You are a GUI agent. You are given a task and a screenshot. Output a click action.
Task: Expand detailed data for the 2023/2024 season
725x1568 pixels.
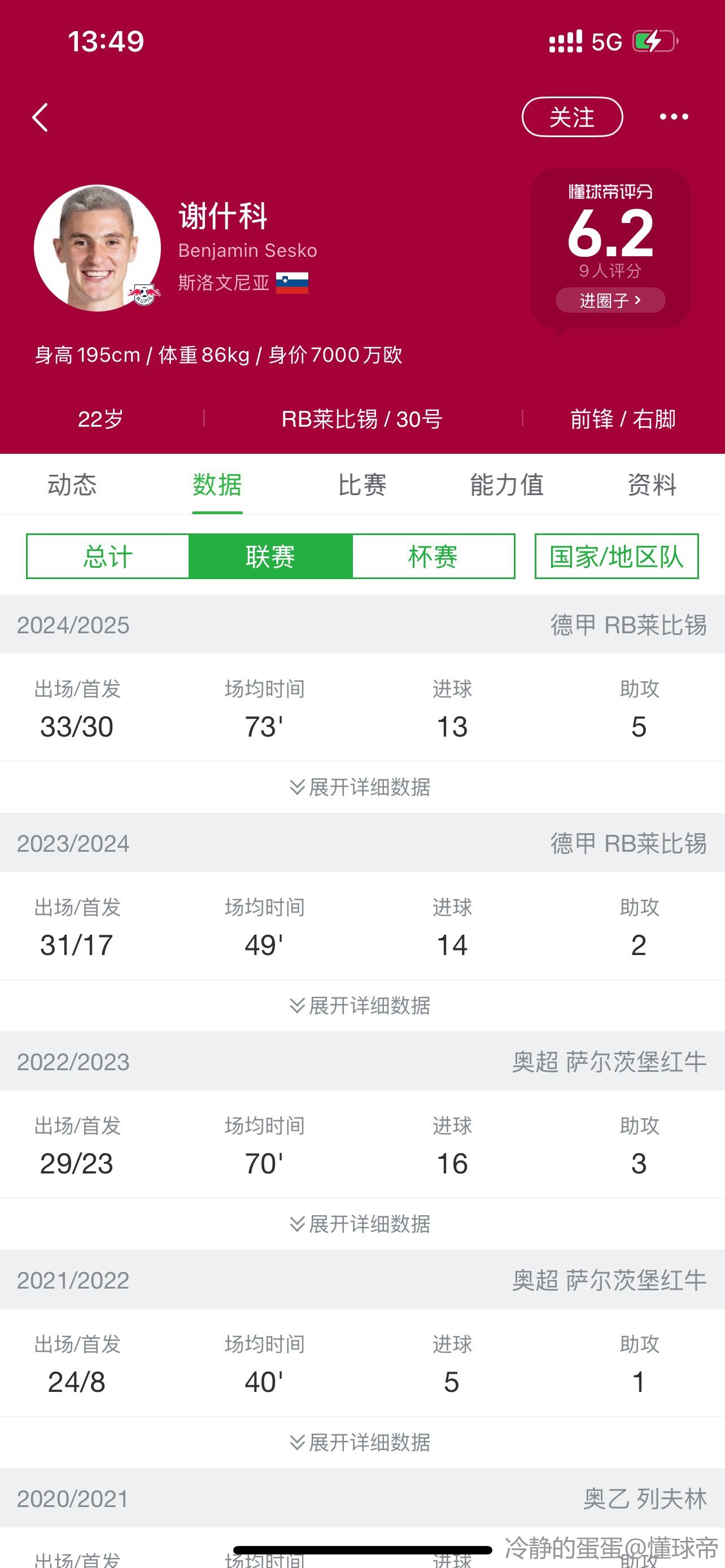click(x=360, y=1006)
